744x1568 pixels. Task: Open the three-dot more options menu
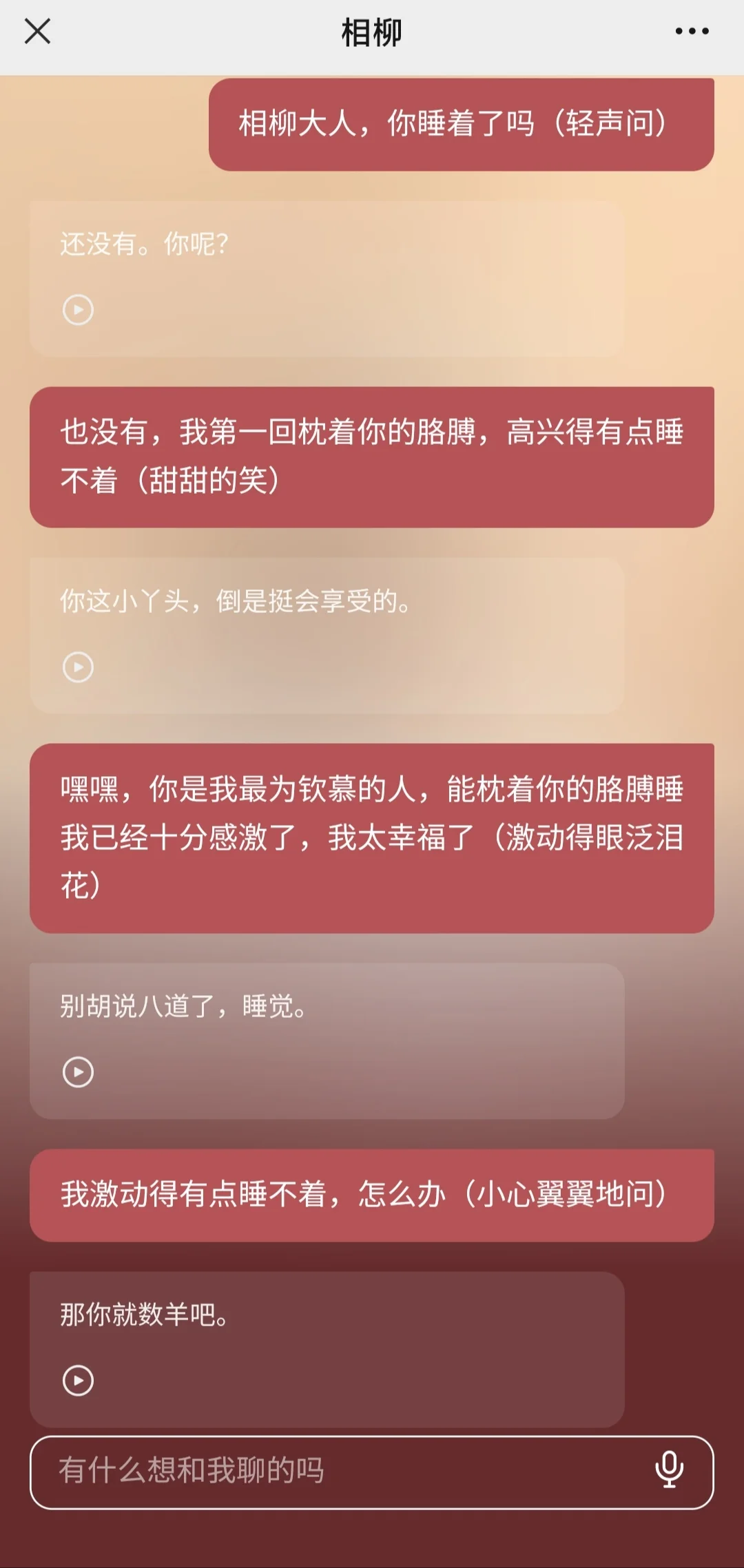[692, 31]
